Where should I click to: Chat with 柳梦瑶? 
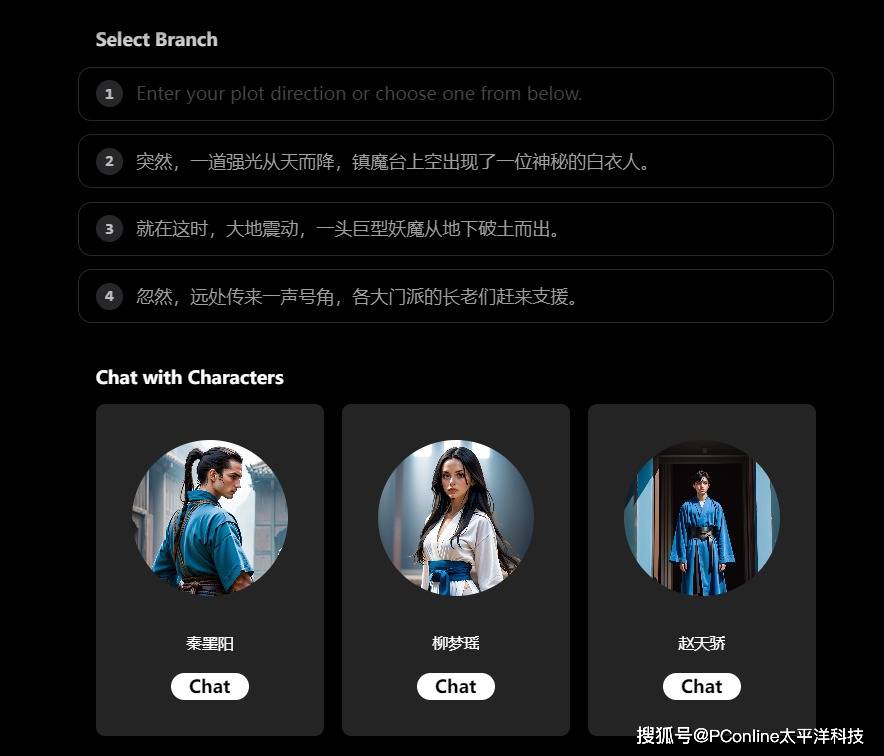pyautogui.click(x=456, y=686)
